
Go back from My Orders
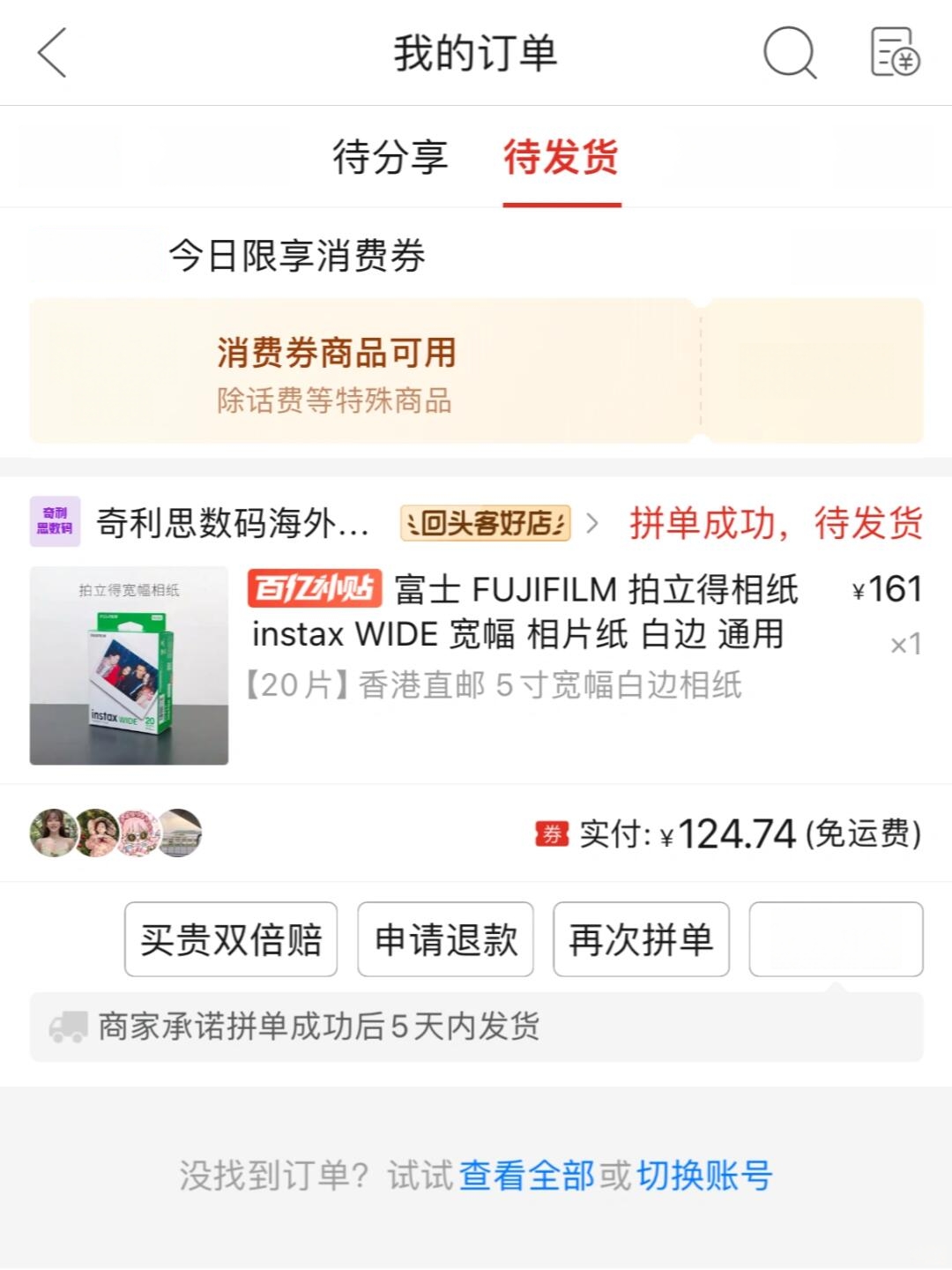pyautogui.click(x=53, y=53)
